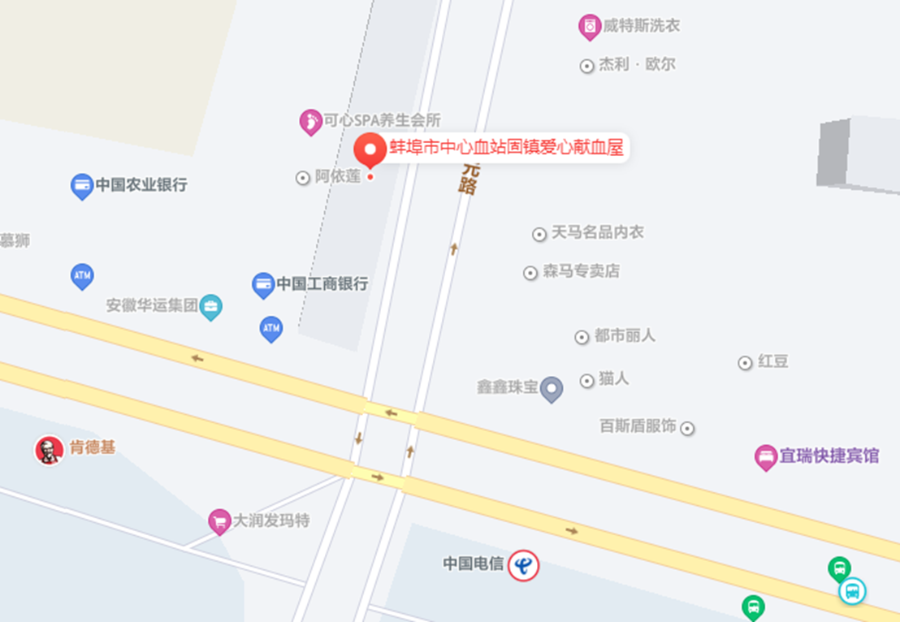Select the 可心SPA养生会所 marker
Screen dimensions: 900x622
click(x=311, y=121)
